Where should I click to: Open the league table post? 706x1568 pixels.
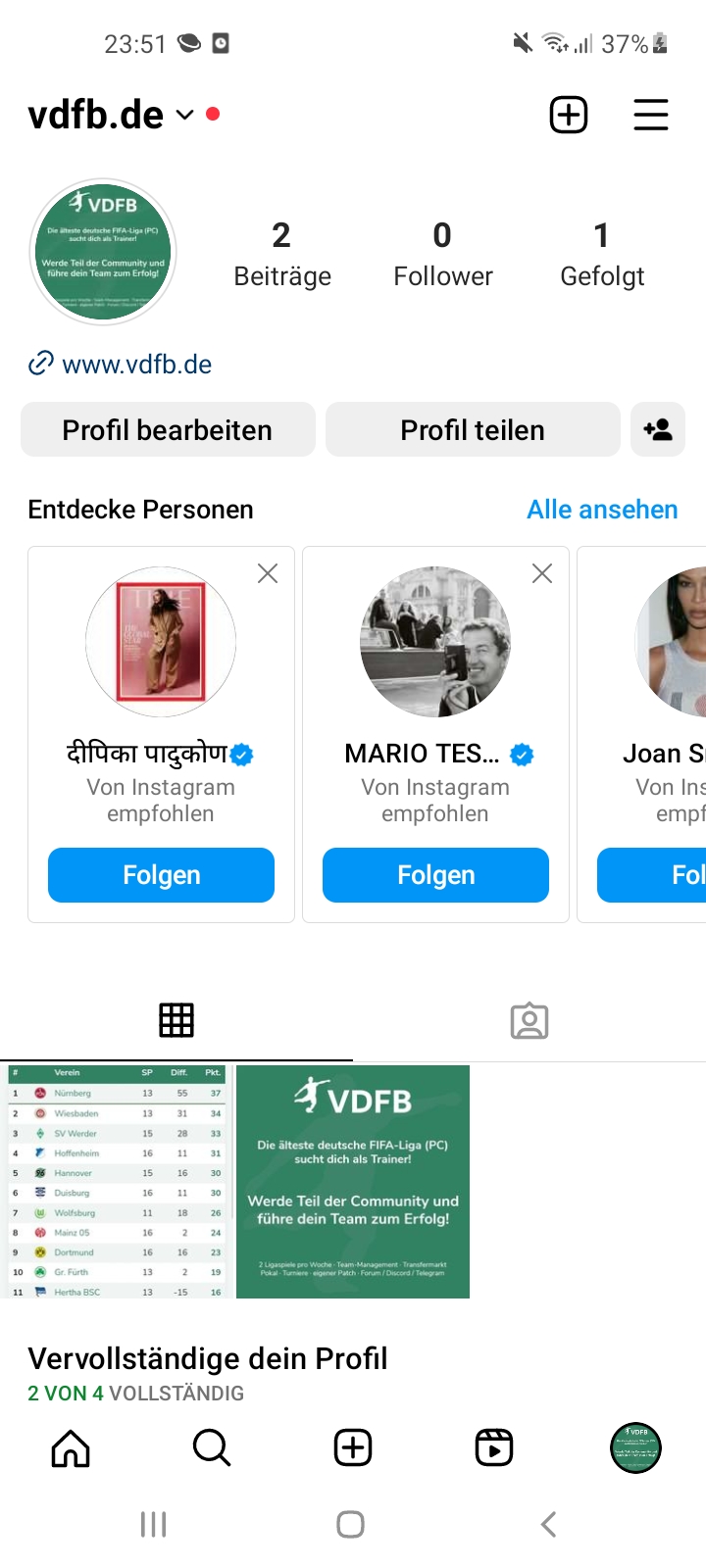point(117,1181)
